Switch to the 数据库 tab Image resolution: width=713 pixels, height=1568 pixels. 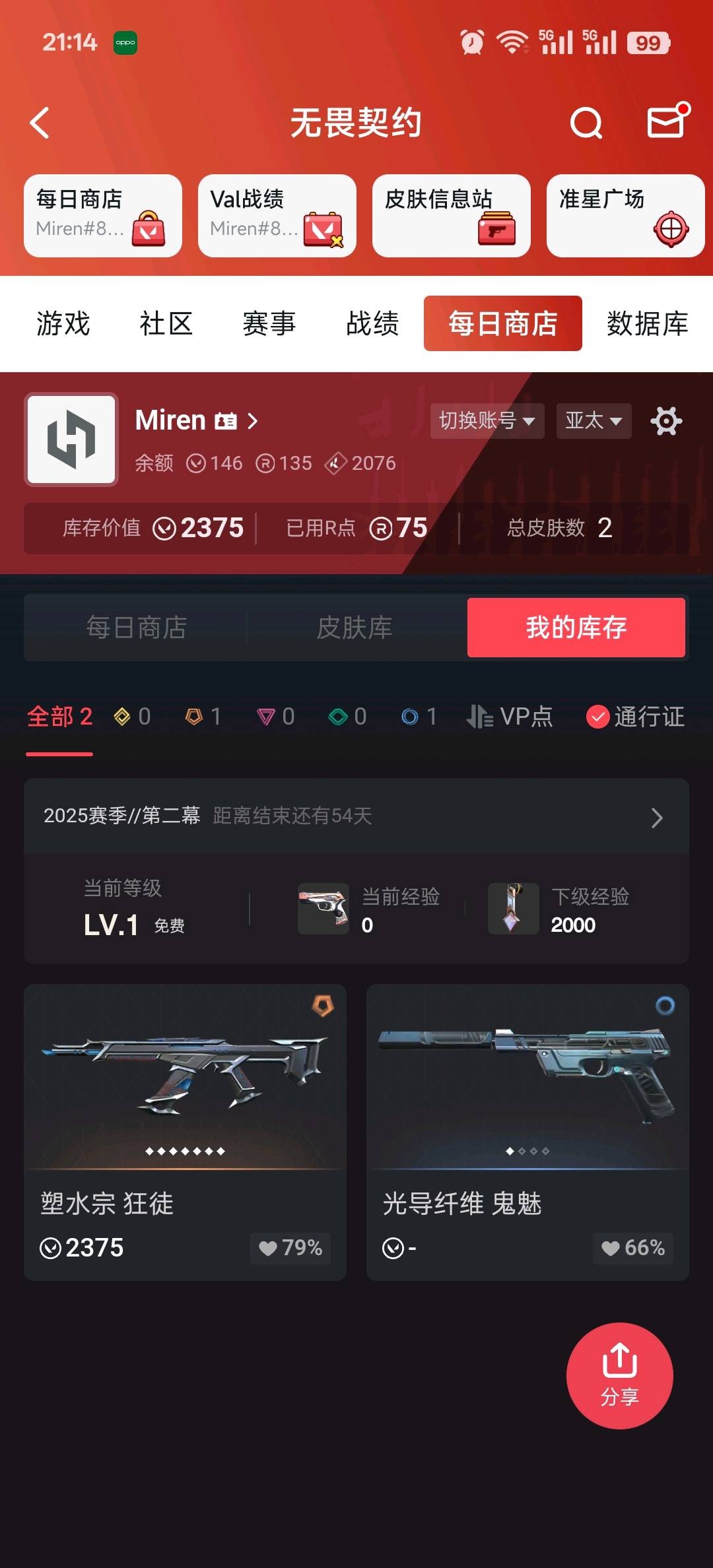click(647, 323)
